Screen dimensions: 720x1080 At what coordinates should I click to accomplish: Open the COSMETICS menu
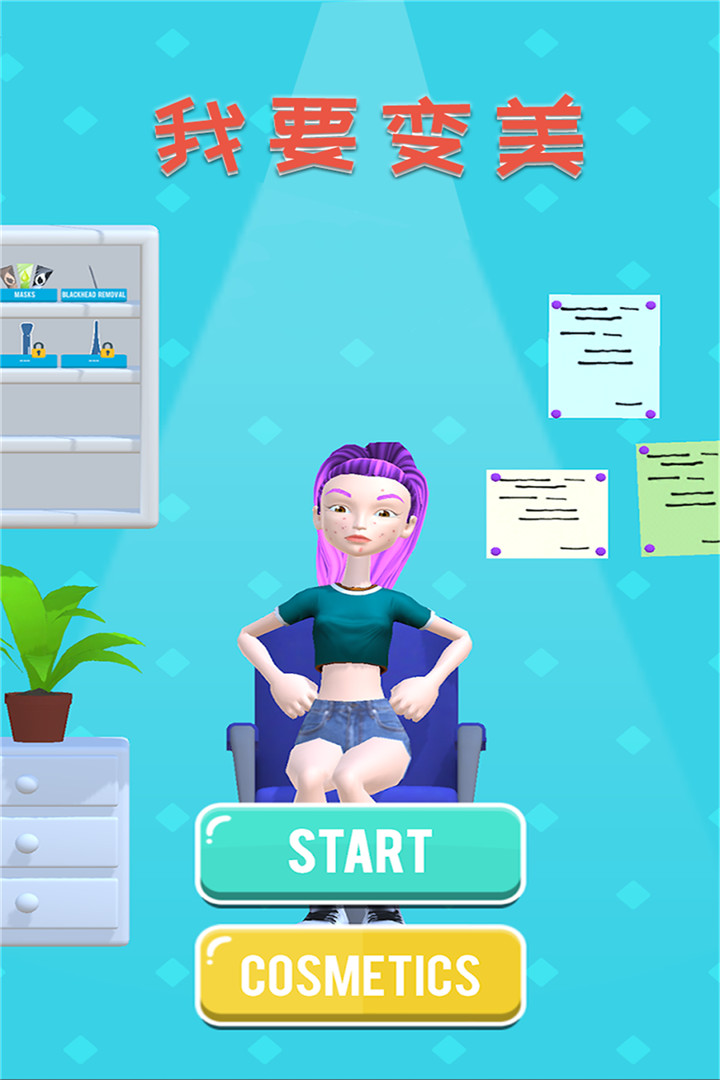pos(360,975)
